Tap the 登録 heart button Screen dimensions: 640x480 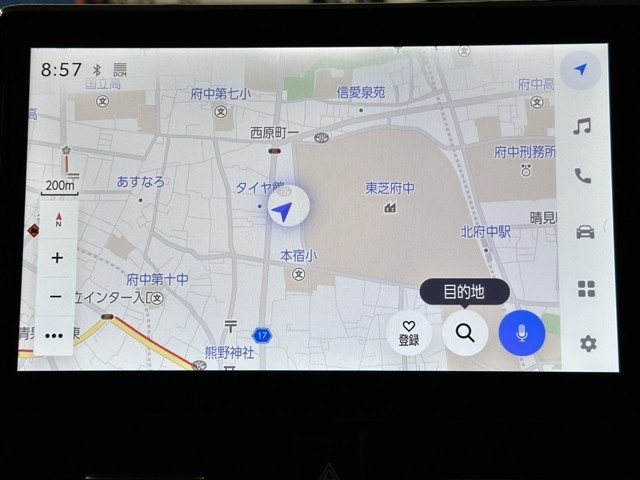tap(409, 333)
